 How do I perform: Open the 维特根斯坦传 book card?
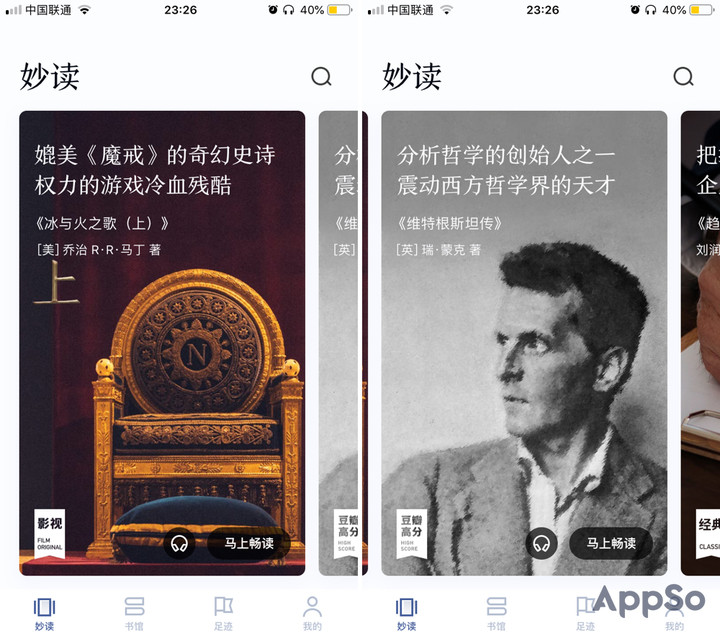pos(524,340)
